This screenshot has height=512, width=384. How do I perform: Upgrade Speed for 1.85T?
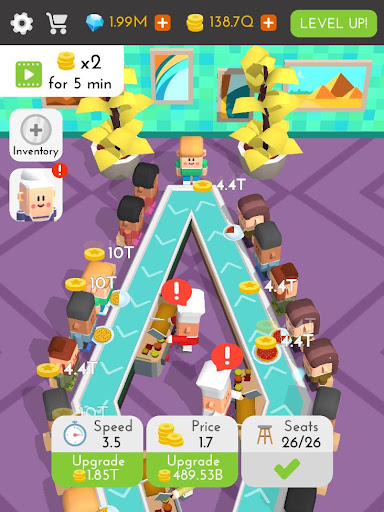[97, 467]
